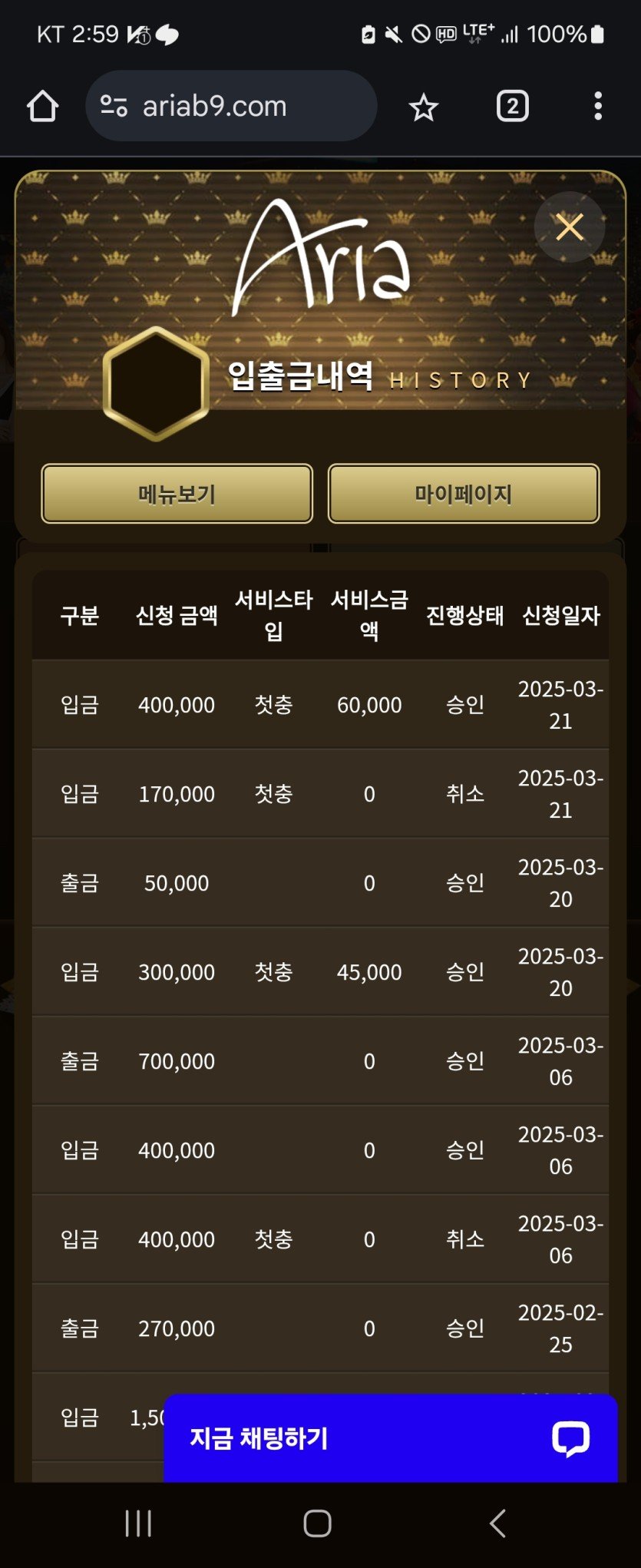
Task: Start a chat via 지금 채팅하기
Action: tap(390, 1437)
